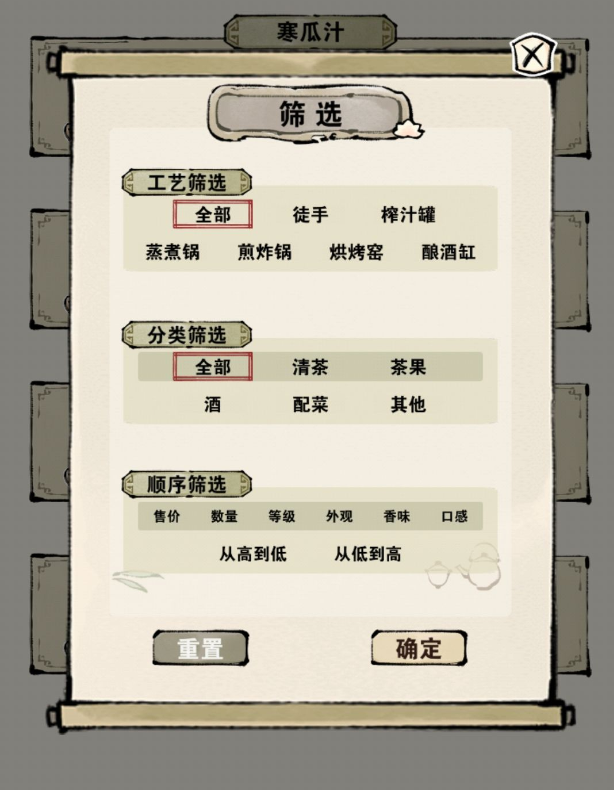The image size is (614, 790).
Task: Tap 重置 to reset filters
Action: click(200, 648)
